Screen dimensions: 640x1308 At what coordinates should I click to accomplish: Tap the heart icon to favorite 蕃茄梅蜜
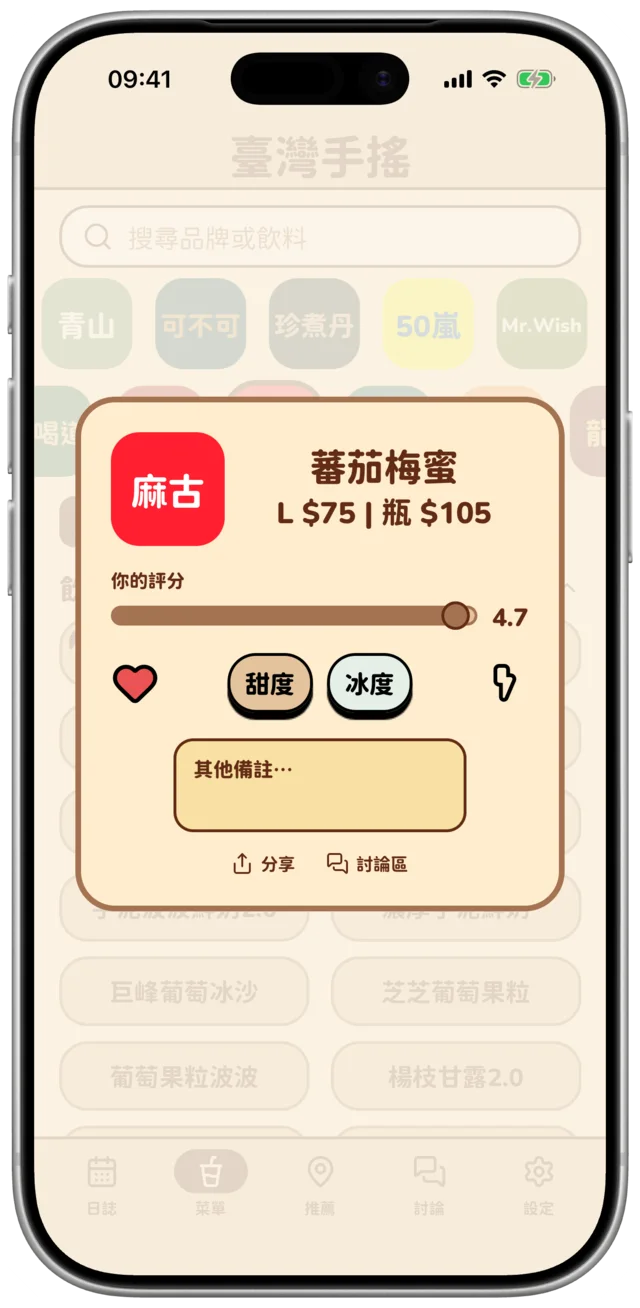tap(135, 684)
